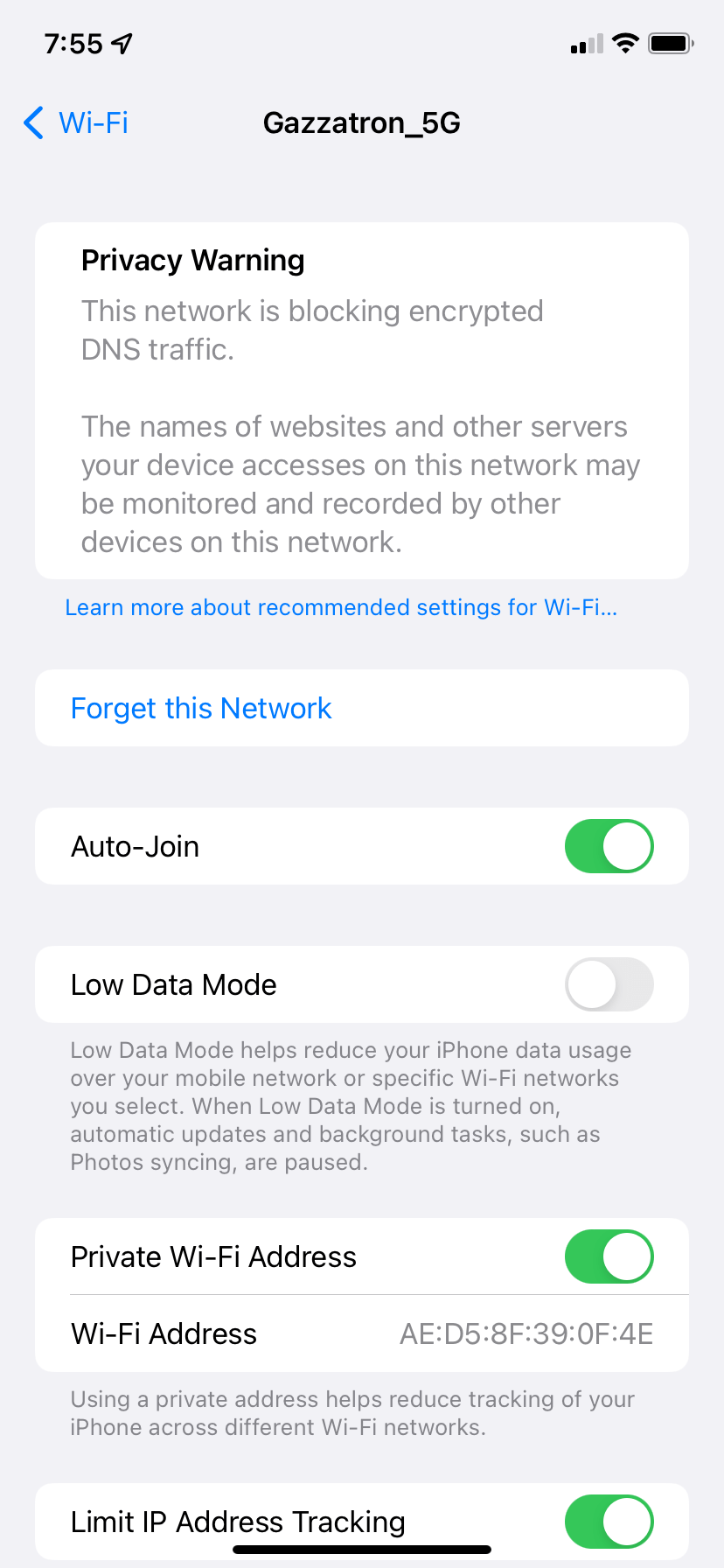Viewport: 724px width, 1568px height.
Task: Open the recommended Wi-Fi settings link
Action: (341, 607)
